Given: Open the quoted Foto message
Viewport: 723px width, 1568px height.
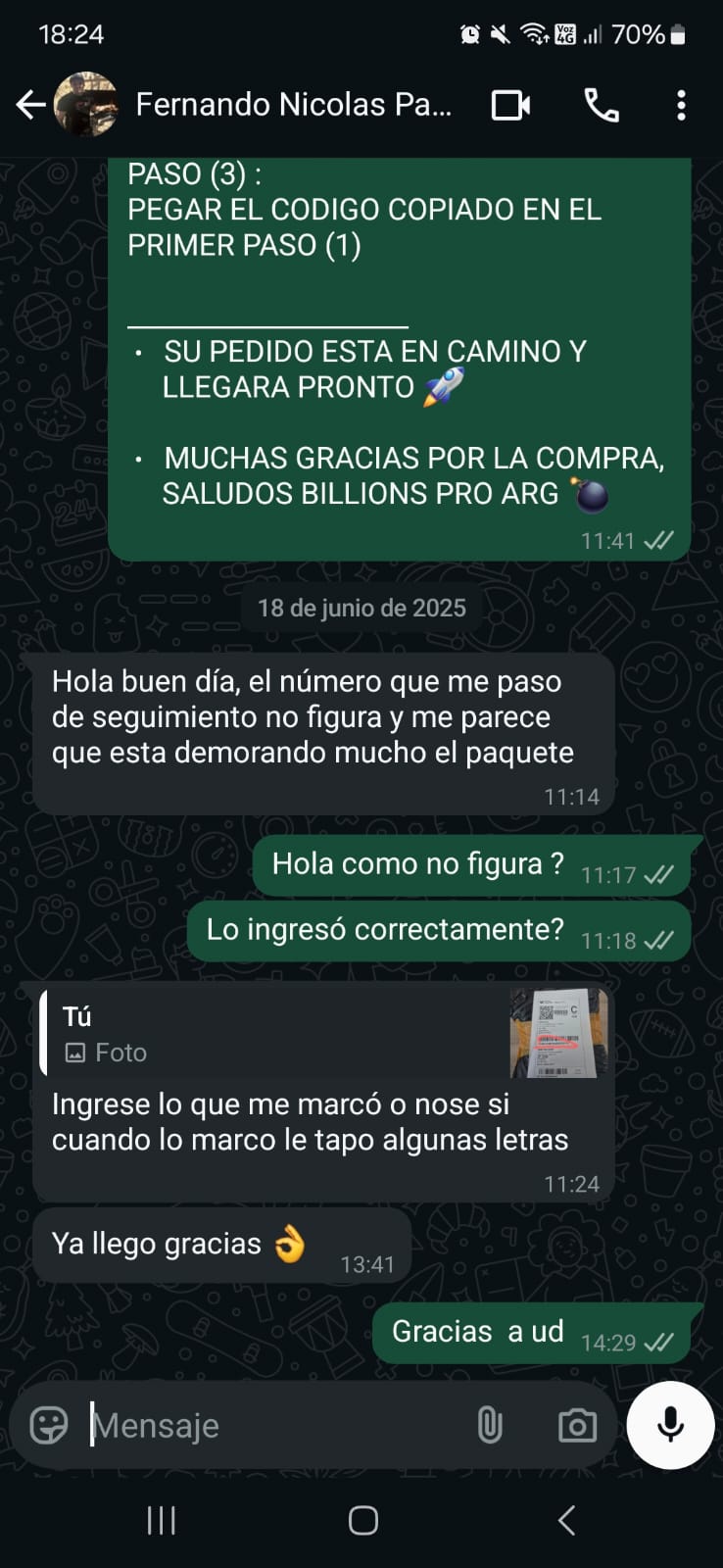Looking at the screenshot, I should (323, 1034).
